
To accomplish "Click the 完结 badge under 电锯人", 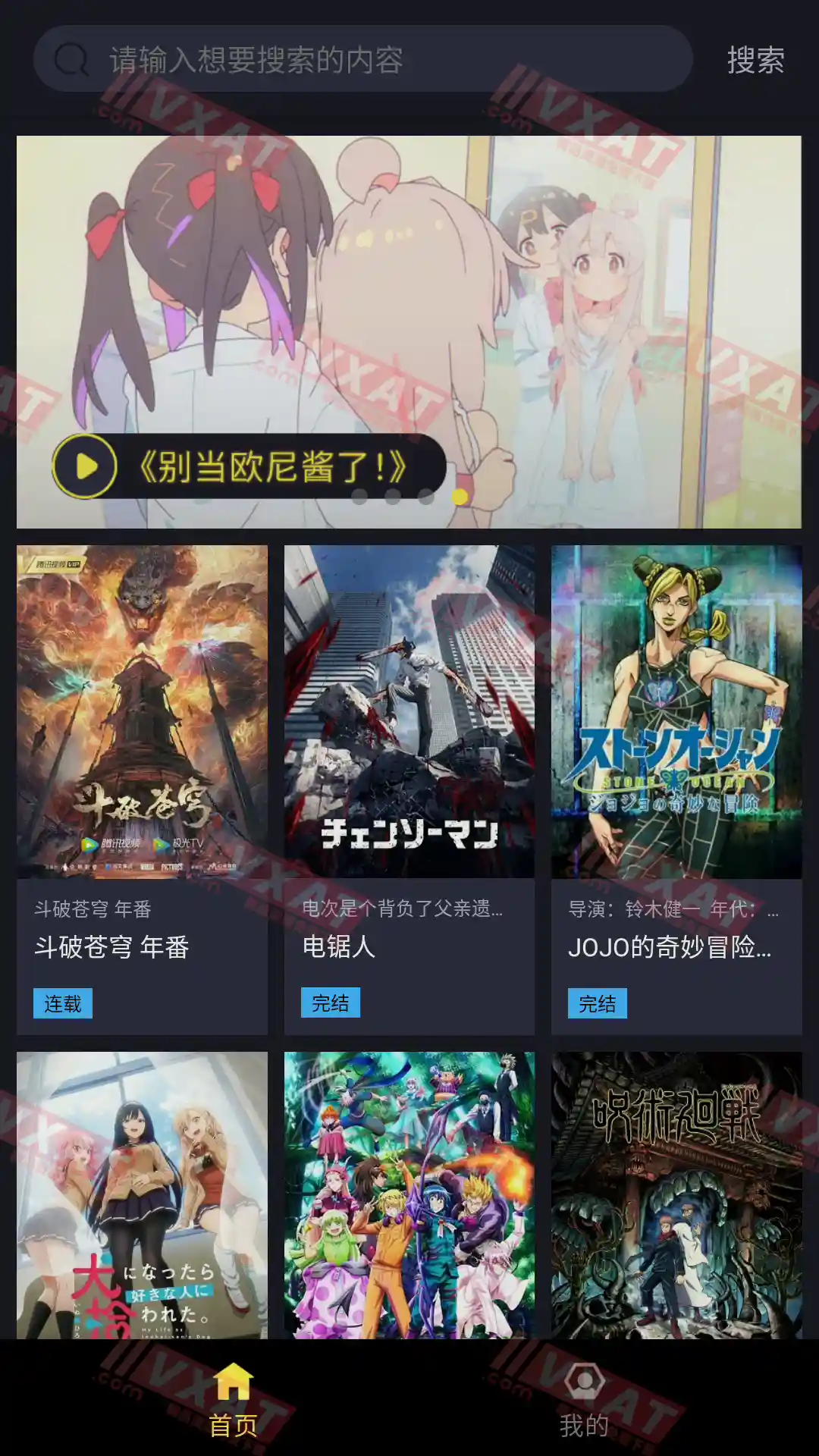I will pyautogui.click(x=331, y=1003).
